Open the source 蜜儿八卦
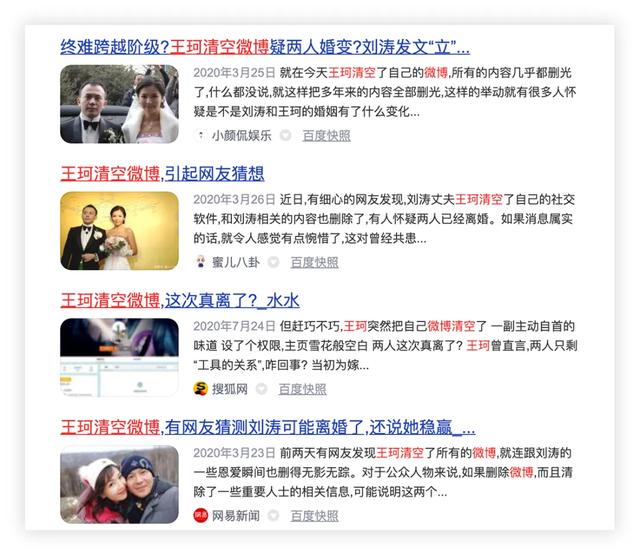Screen dimensions: 640x559 237,262
